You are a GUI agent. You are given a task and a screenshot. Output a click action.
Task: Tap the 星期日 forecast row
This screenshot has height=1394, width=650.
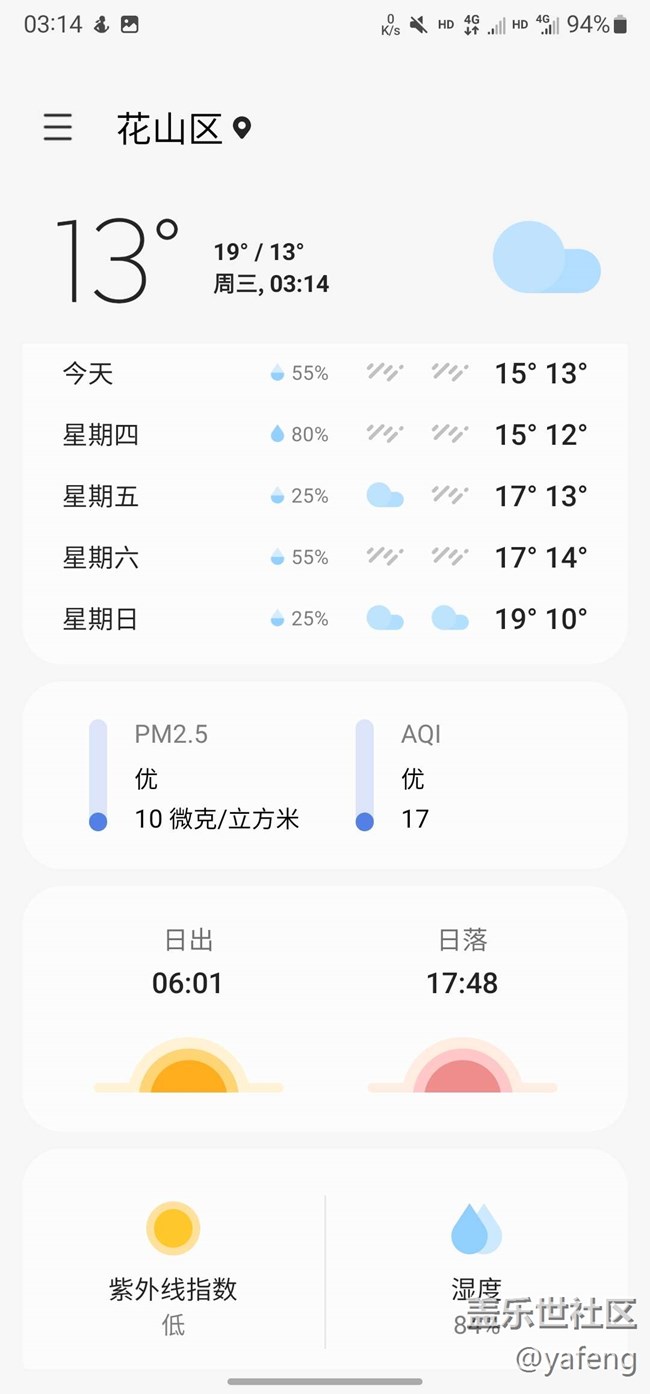point(324,619)
